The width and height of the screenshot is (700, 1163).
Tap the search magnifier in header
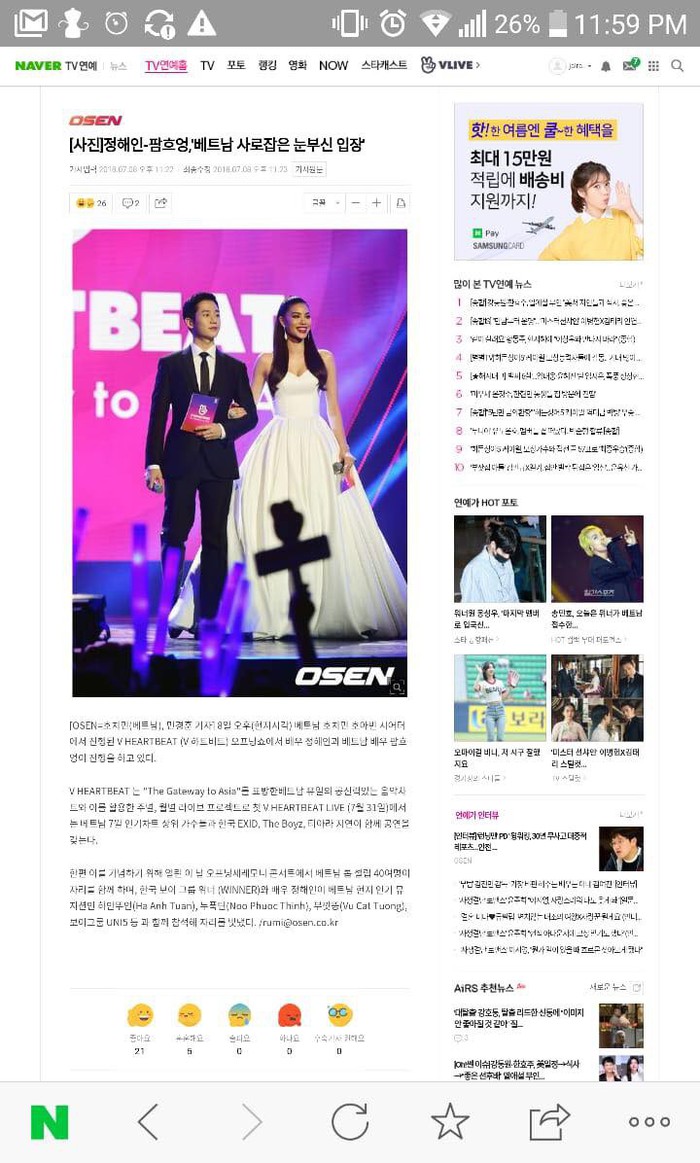[677, 66]
